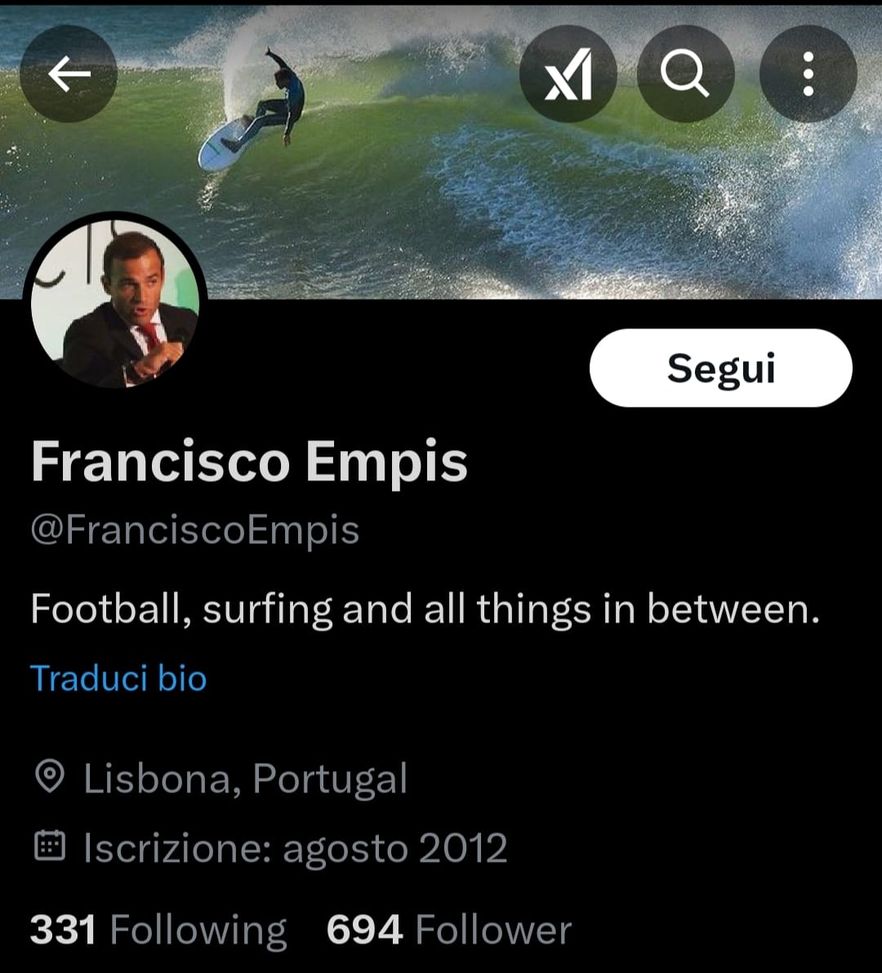Expand options with the vertical dots menu
The height and width of the screenshot is (973, 882).
point(807,72)
